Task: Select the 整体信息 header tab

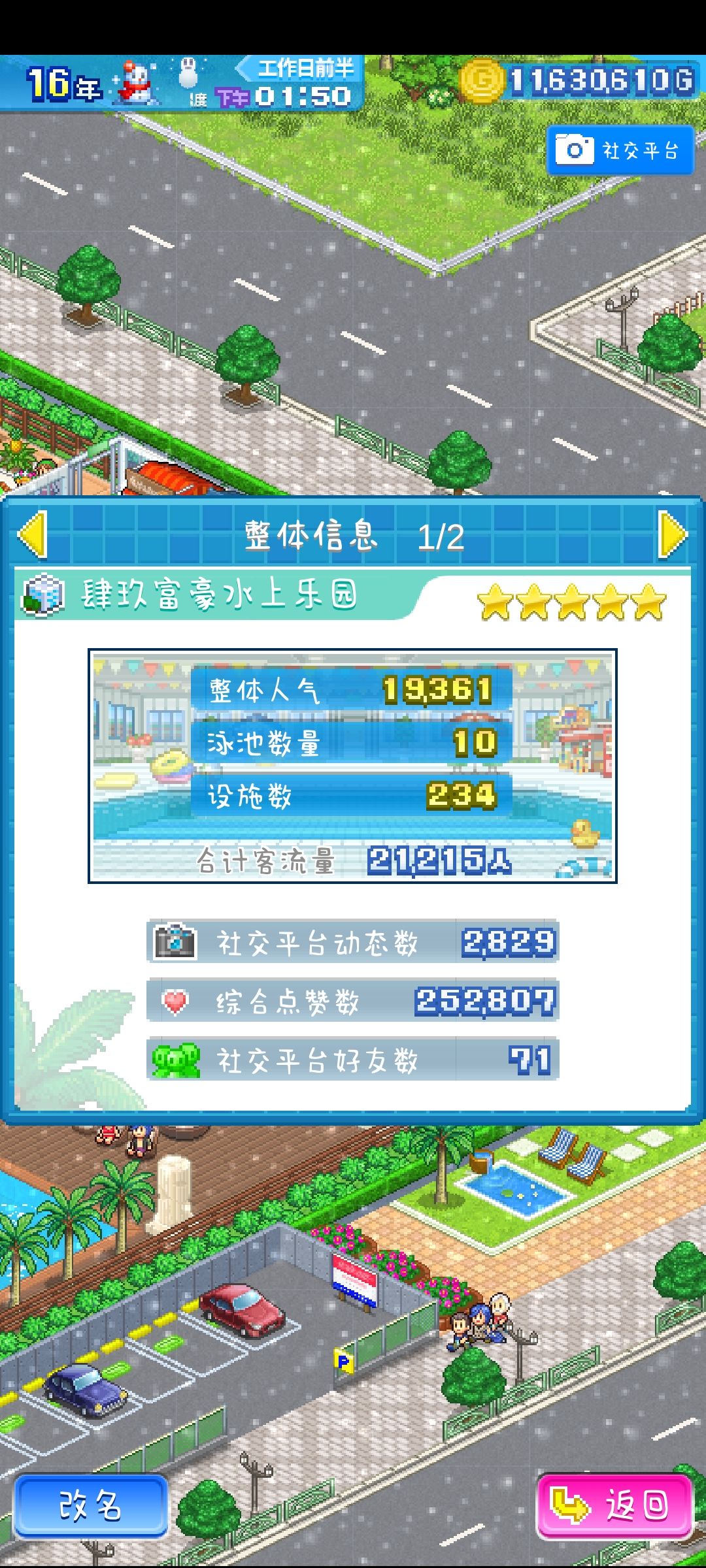Action: [314, 534]
